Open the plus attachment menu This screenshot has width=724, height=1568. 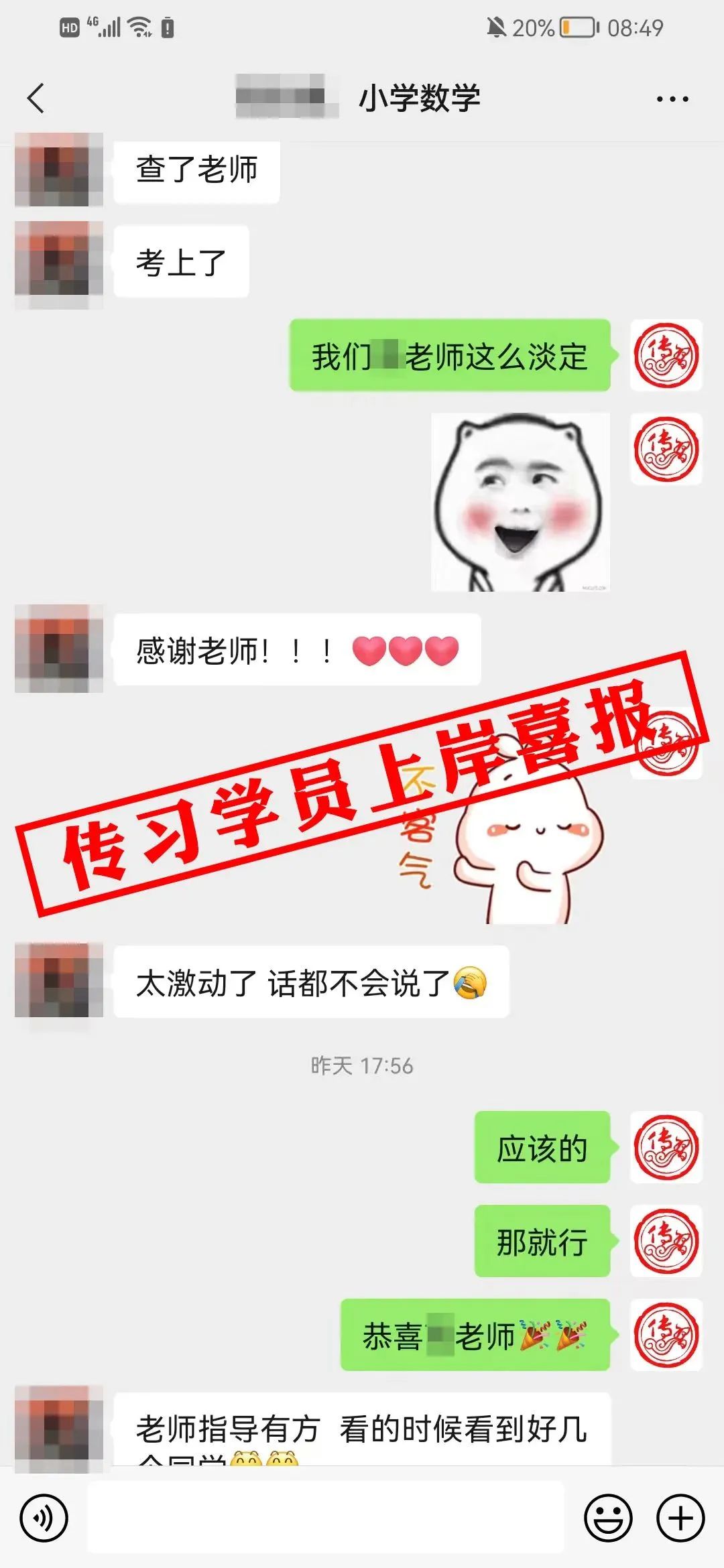pyautogui.click(x=680, y=1518)
